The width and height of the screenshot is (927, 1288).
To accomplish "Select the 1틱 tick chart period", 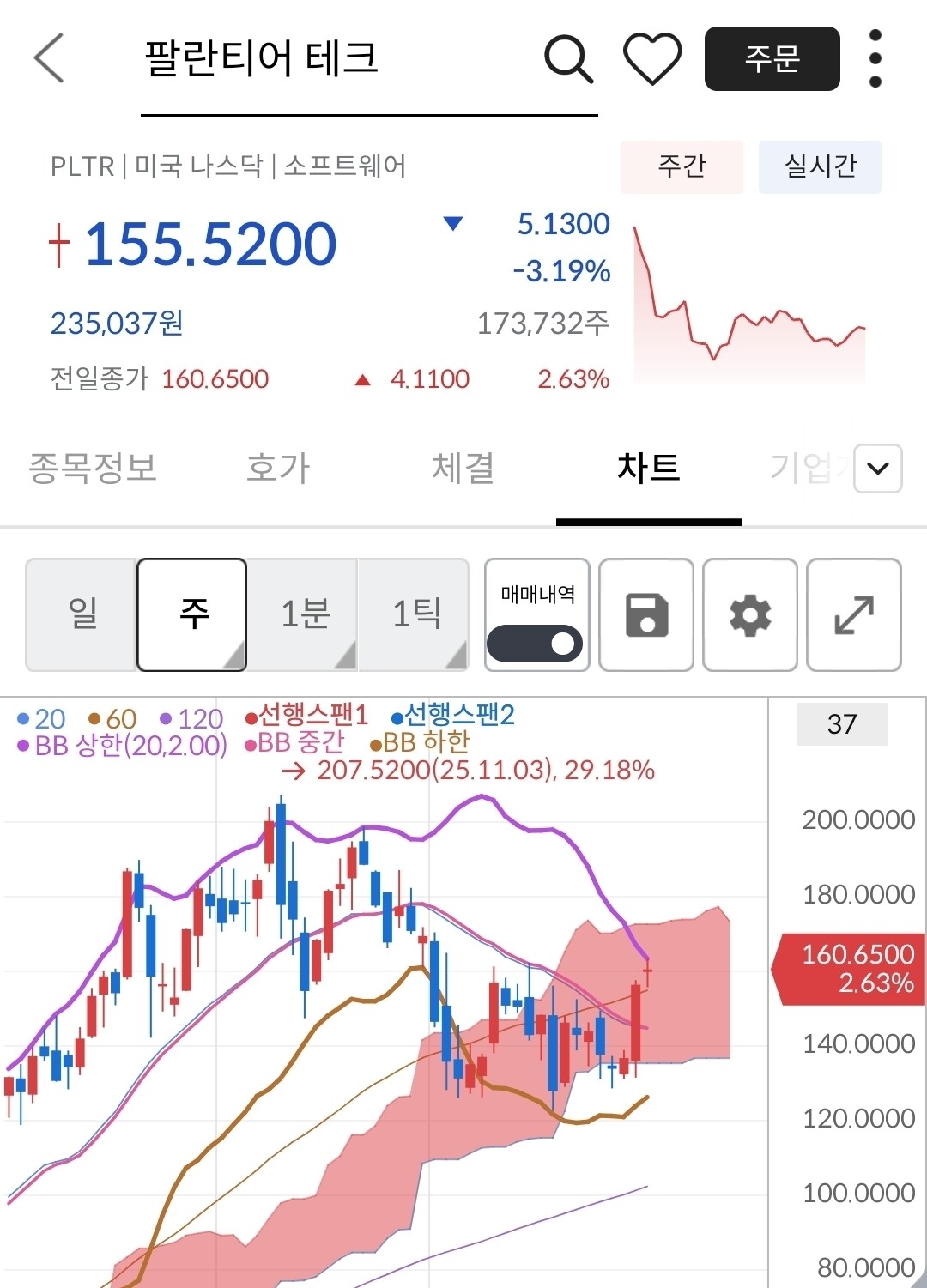I will (x=414, y=614).
